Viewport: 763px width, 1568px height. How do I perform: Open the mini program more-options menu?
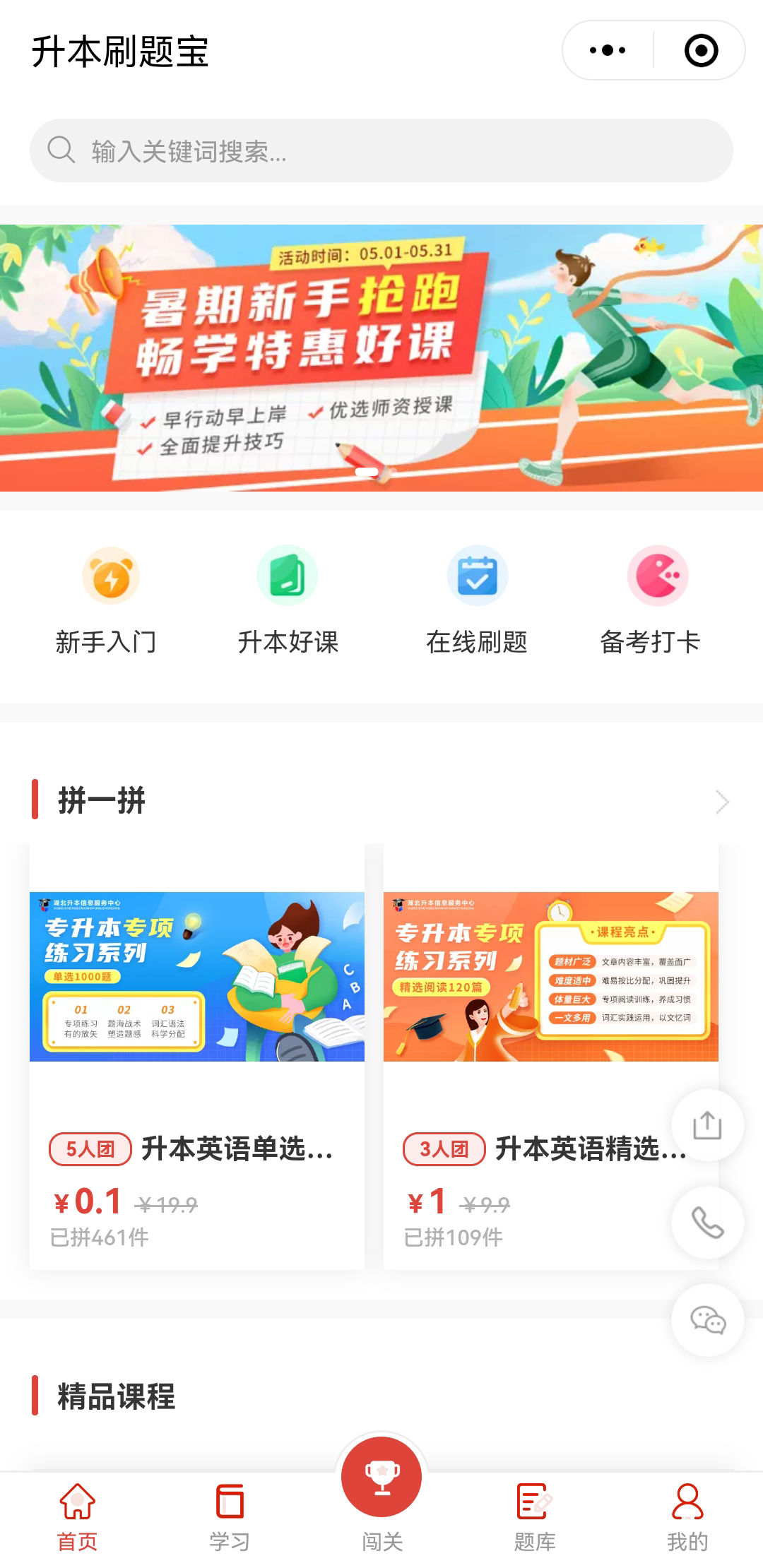point(608,50)
